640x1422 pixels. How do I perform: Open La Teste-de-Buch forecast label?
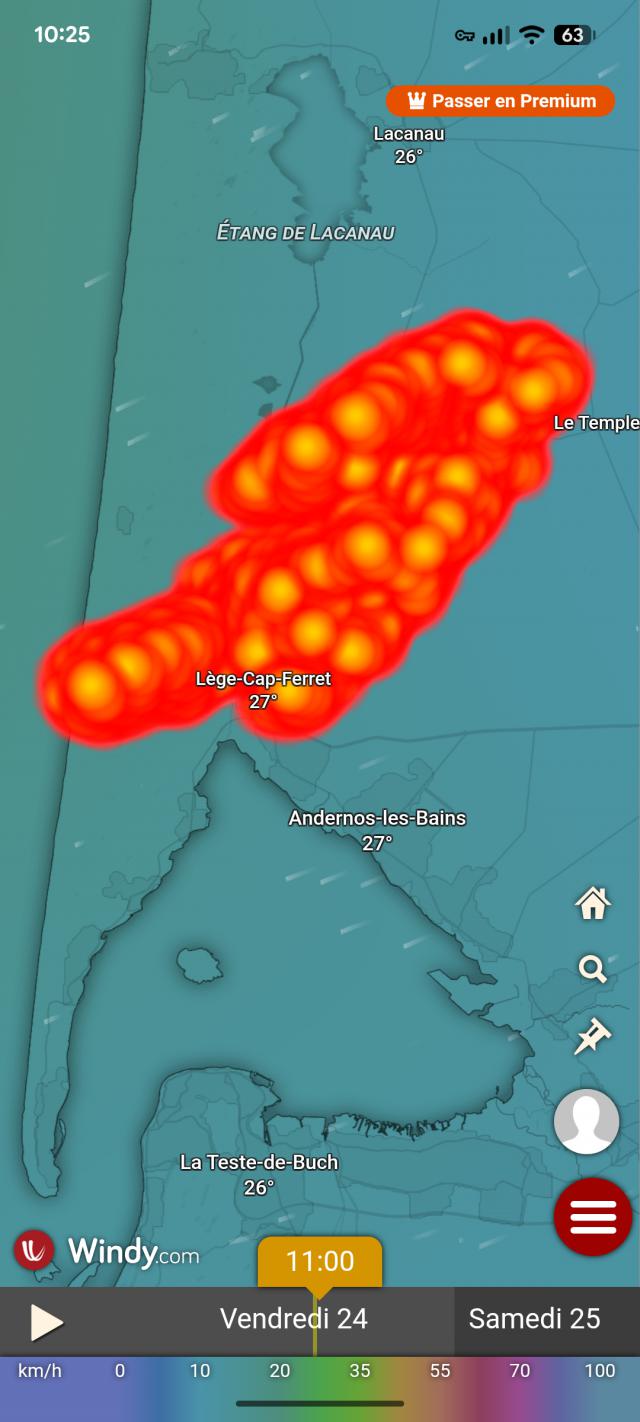point(259,1174)
